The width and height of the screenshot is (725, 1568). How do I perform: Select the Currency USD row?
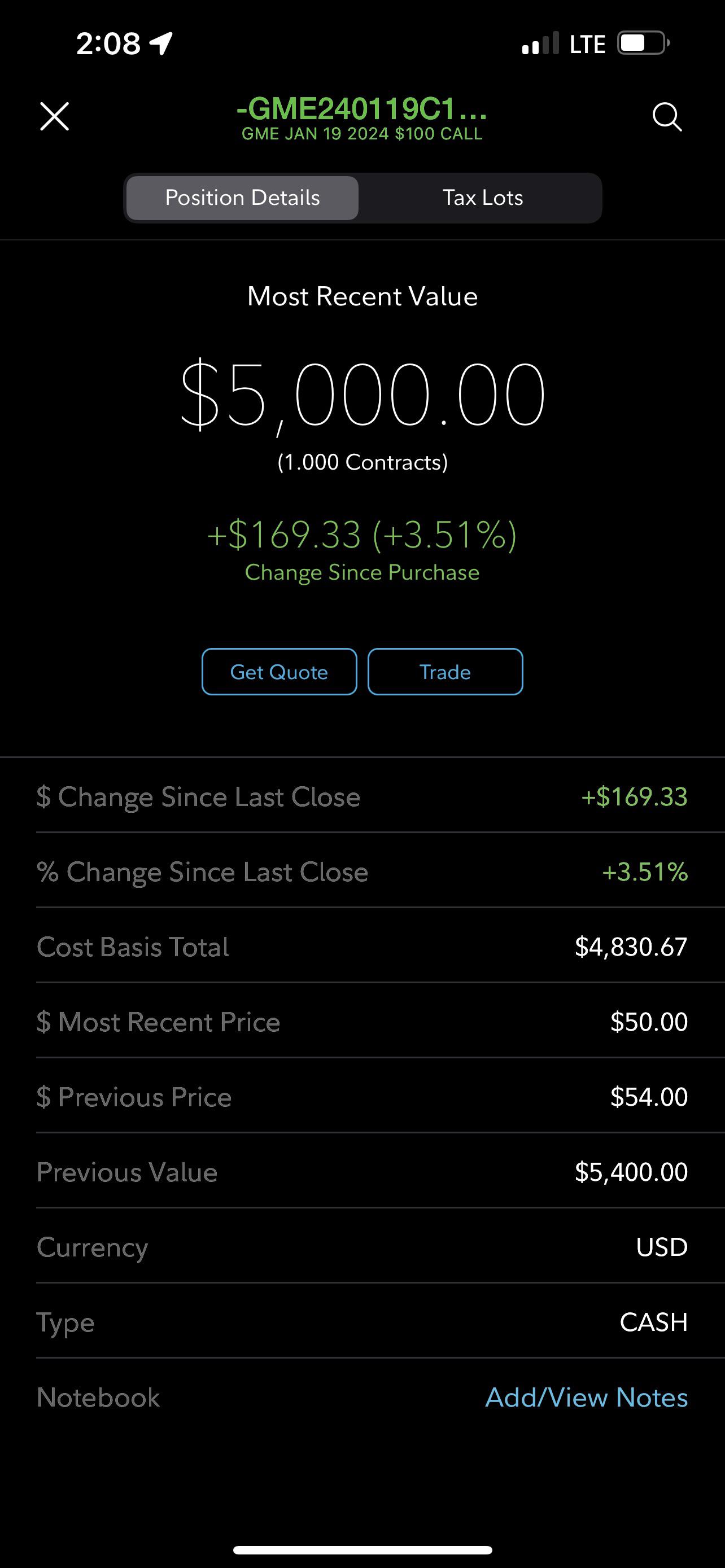point(361,1247)
